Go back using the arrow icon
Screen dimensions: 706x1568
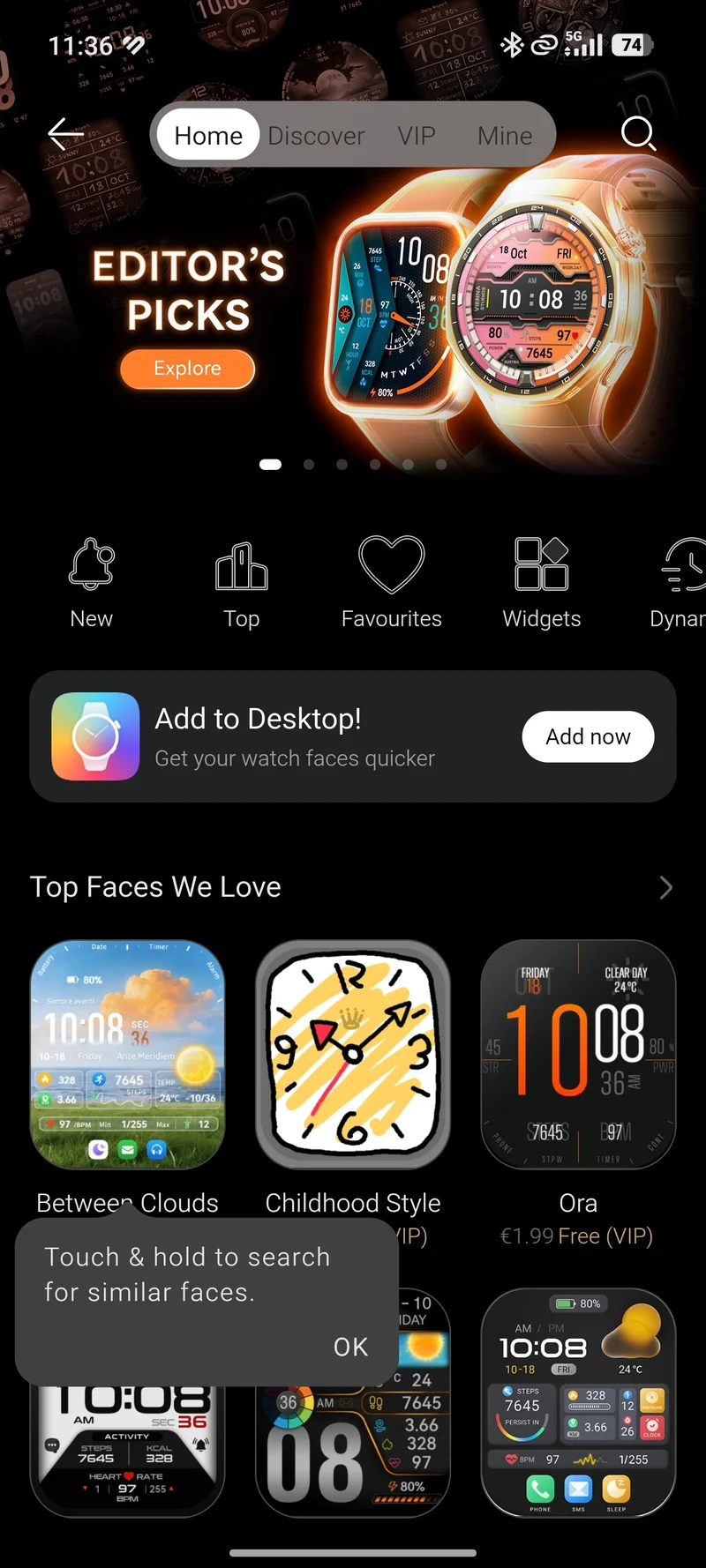(x=65, y=134)
